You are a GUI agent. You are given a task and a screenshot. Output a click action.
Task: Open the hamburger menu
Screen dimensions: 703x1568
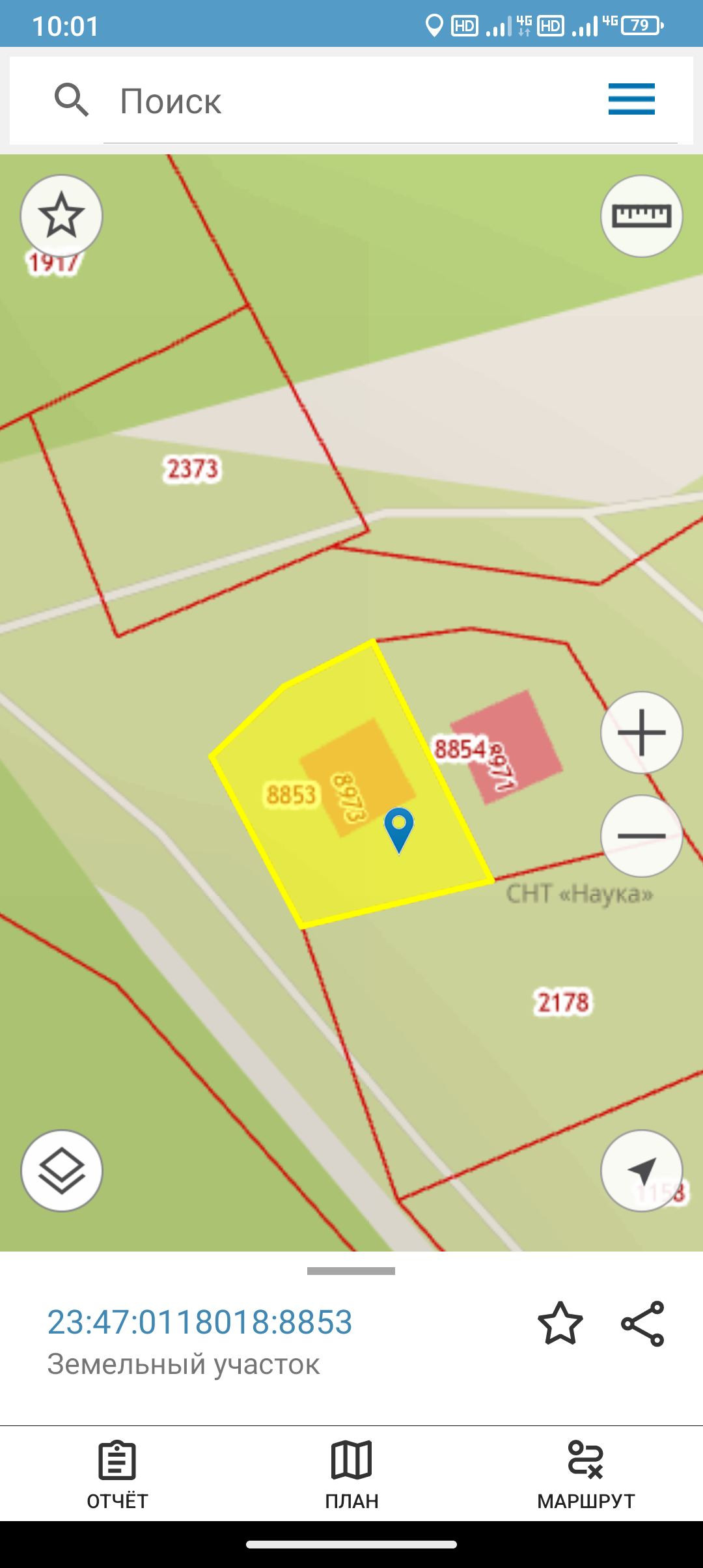[x=631, y=100]
